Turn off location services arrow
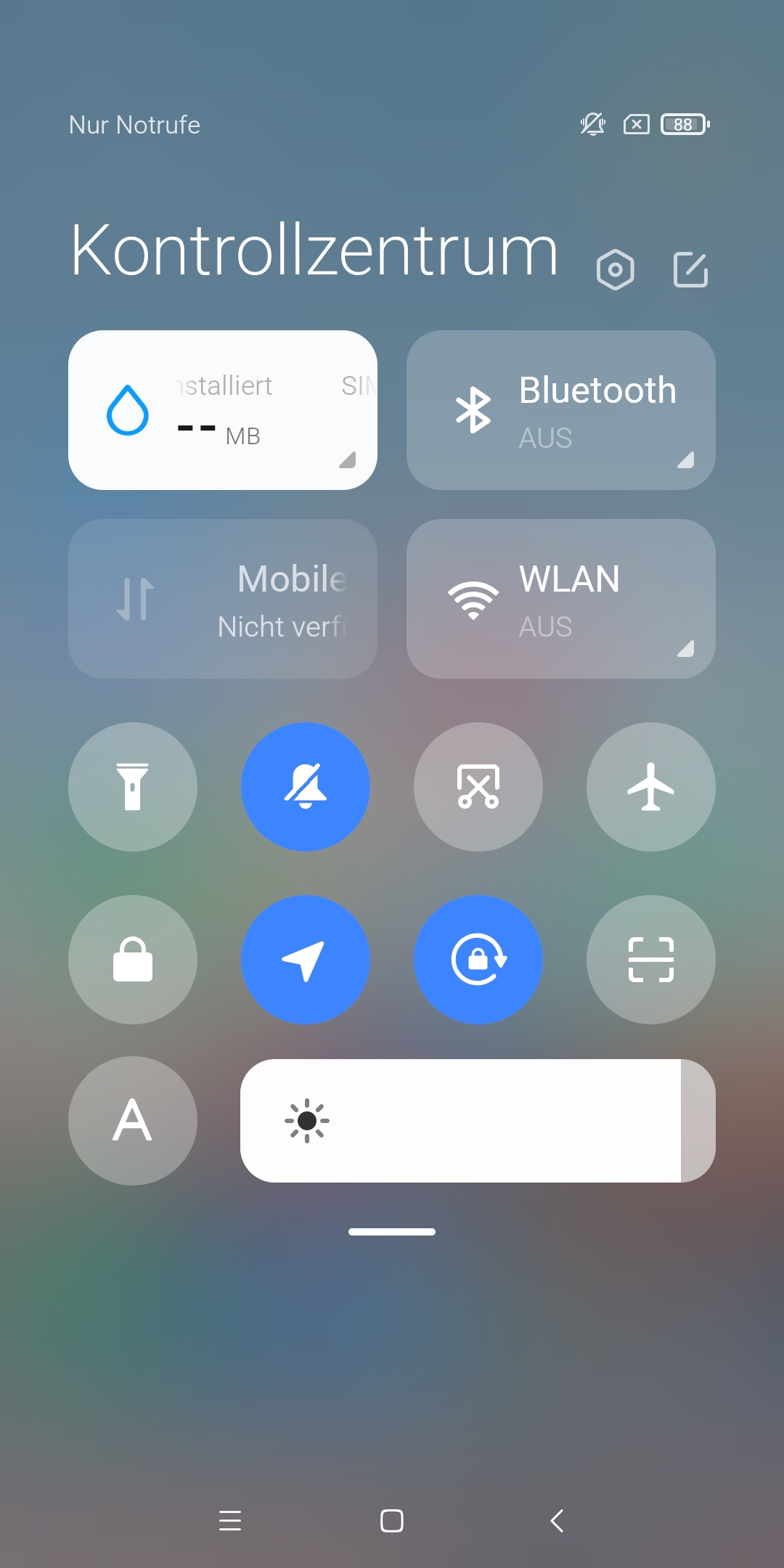Image resolution: width=784 pixels, height=1568 pixels. [x=306, y=960]
